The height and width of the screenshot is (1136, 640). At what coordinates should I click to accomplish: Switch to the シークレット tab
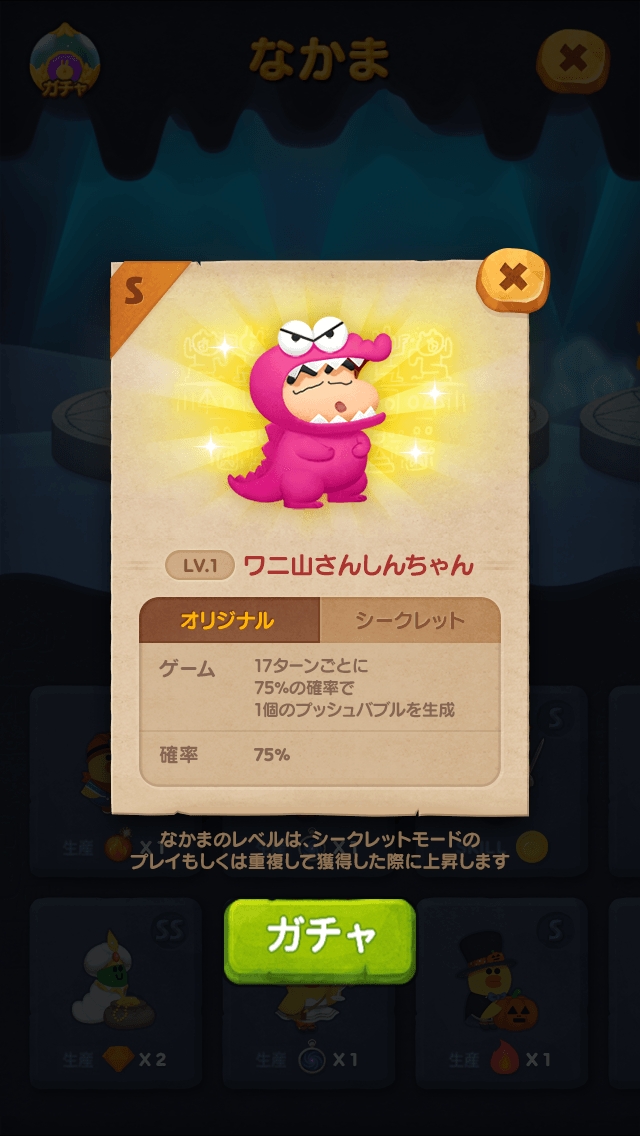click(x=410, y=620)
